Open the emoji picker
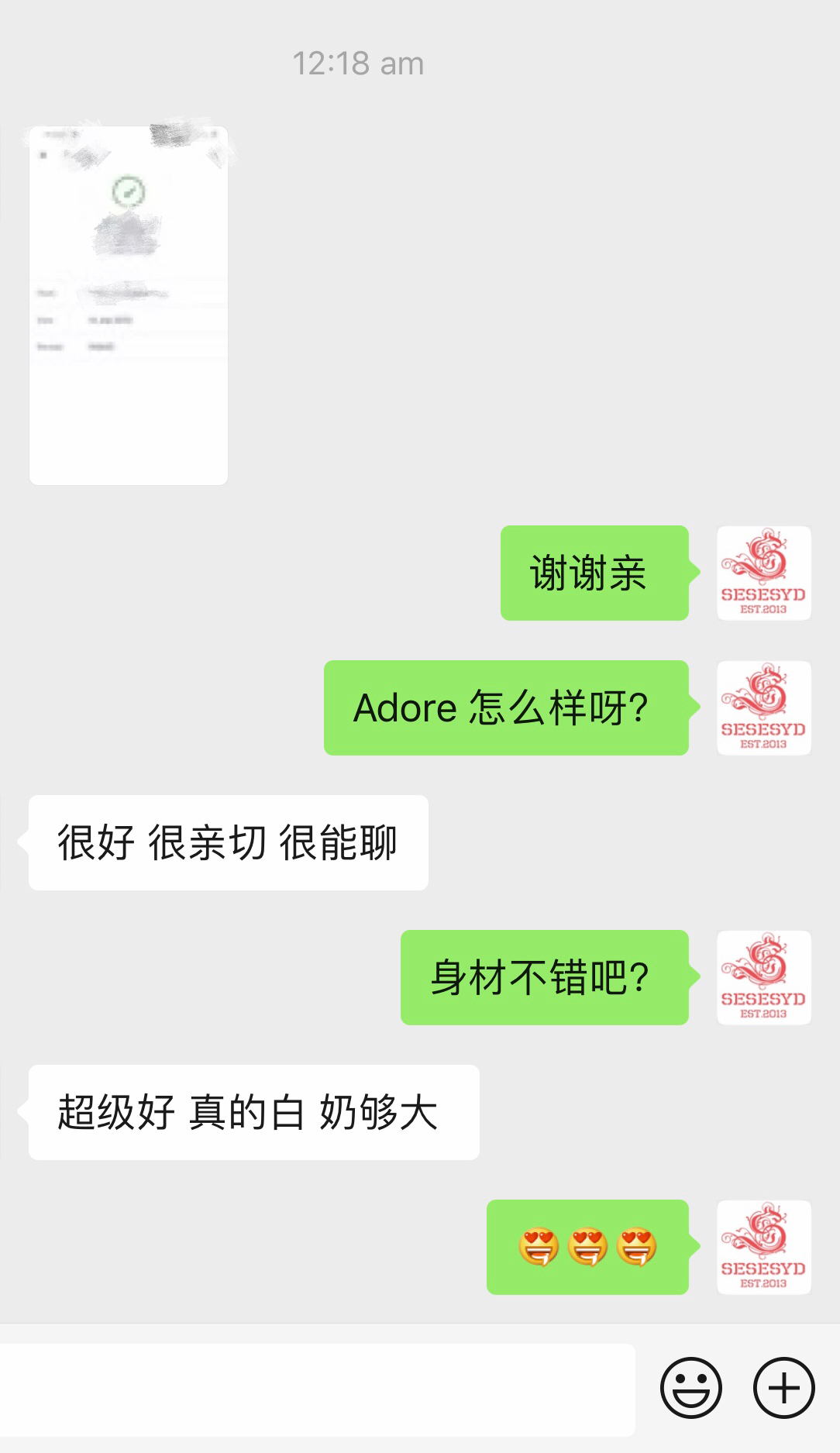Viewport: 840px width, 1453px height. click(690, 1387)
